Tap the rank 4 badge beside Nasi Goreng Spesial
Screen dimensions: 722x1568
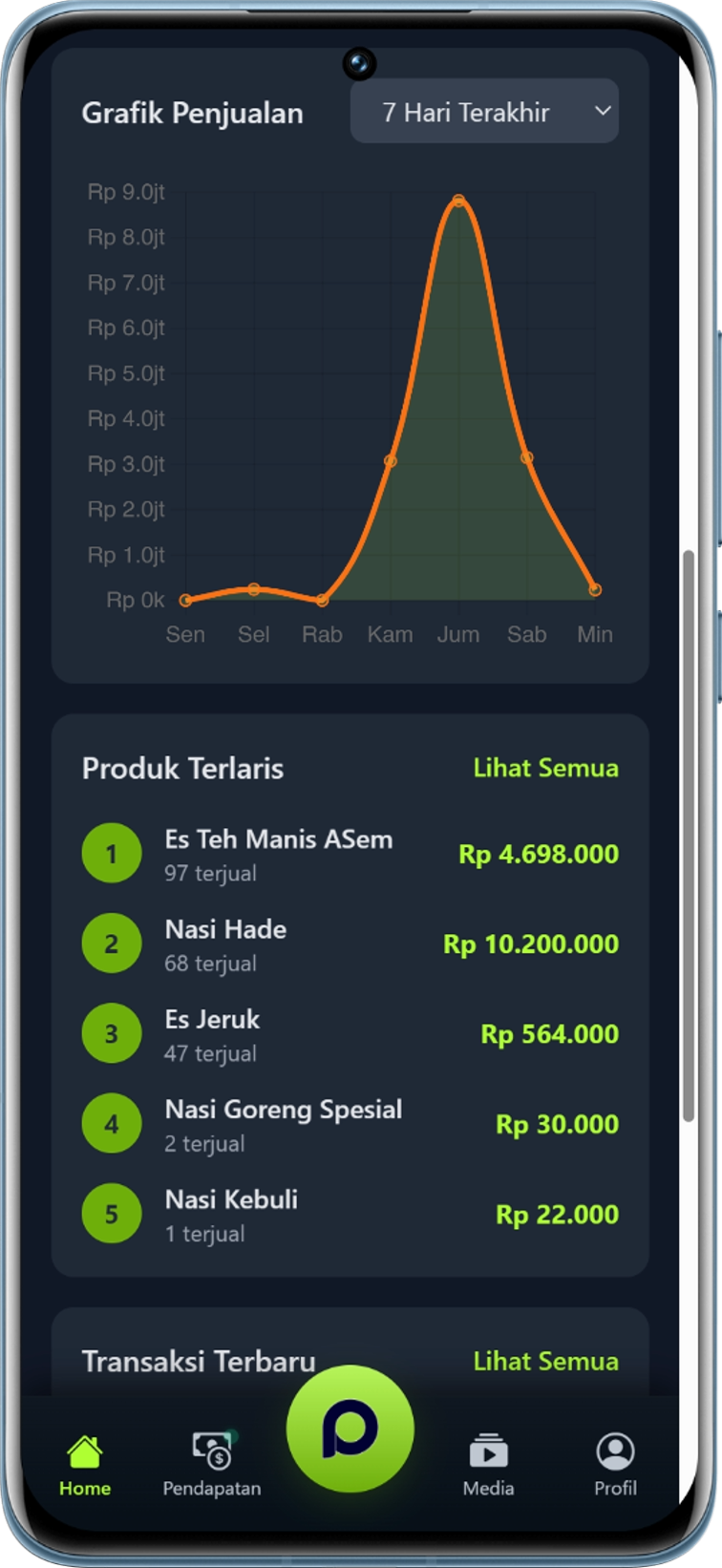pos(112,1123)
